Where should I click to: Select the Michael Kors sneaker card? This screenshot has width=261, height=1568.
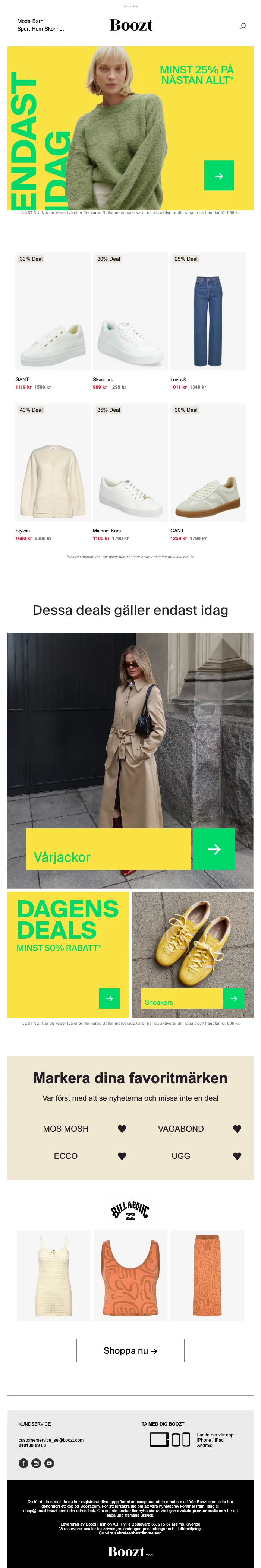pyautogui.click(x=130, y=469)
